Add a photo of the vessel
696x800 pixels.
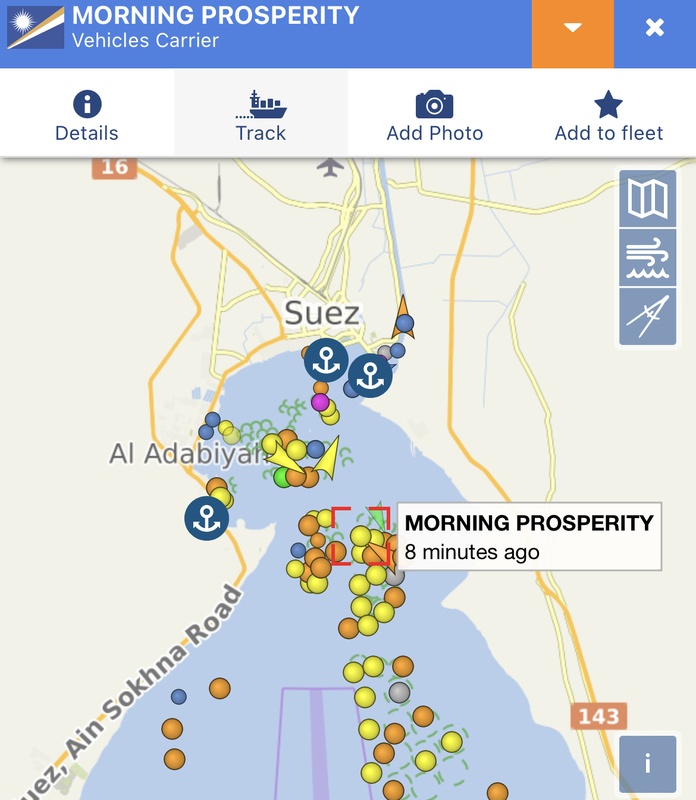click(434, 116)
